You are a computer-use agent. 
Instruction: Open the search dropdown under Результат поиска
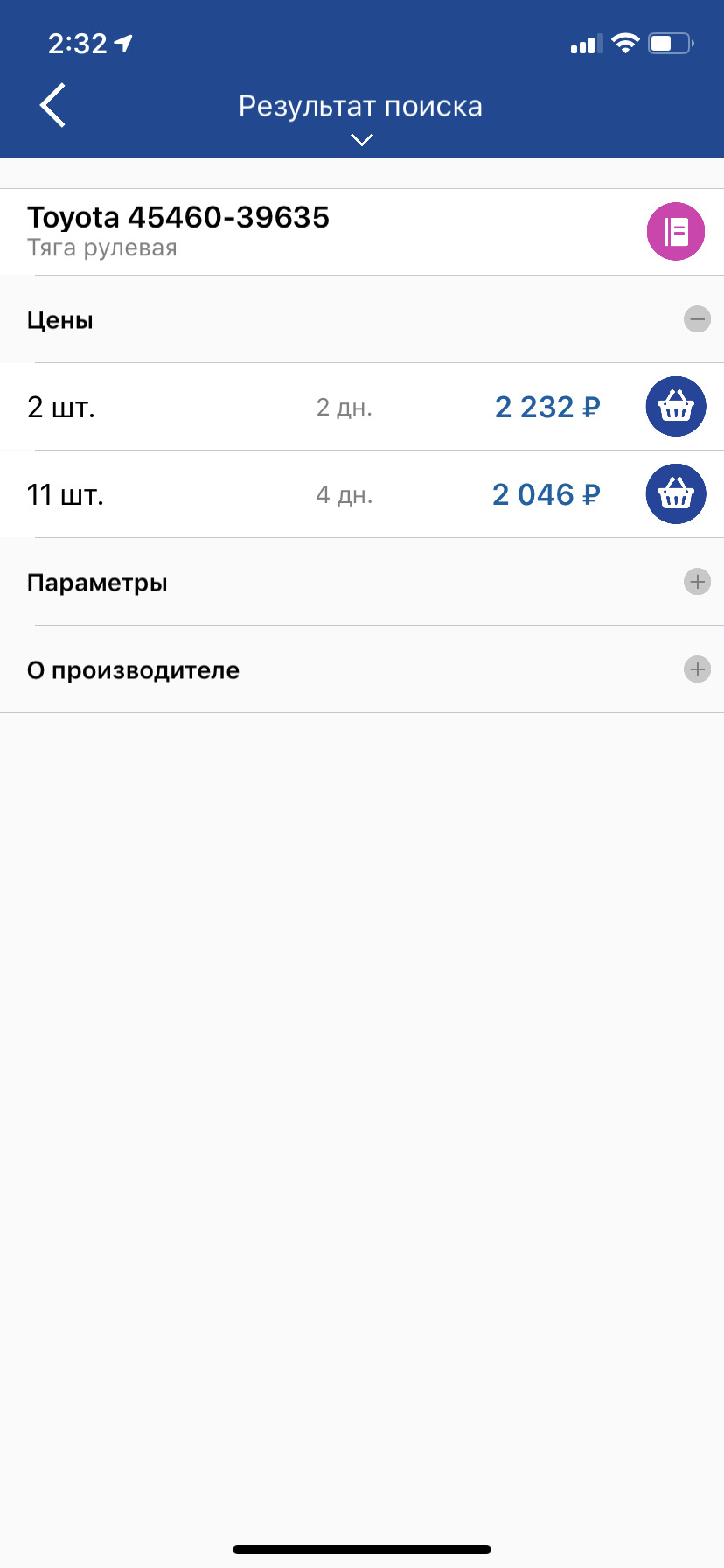tap(360, 138)
